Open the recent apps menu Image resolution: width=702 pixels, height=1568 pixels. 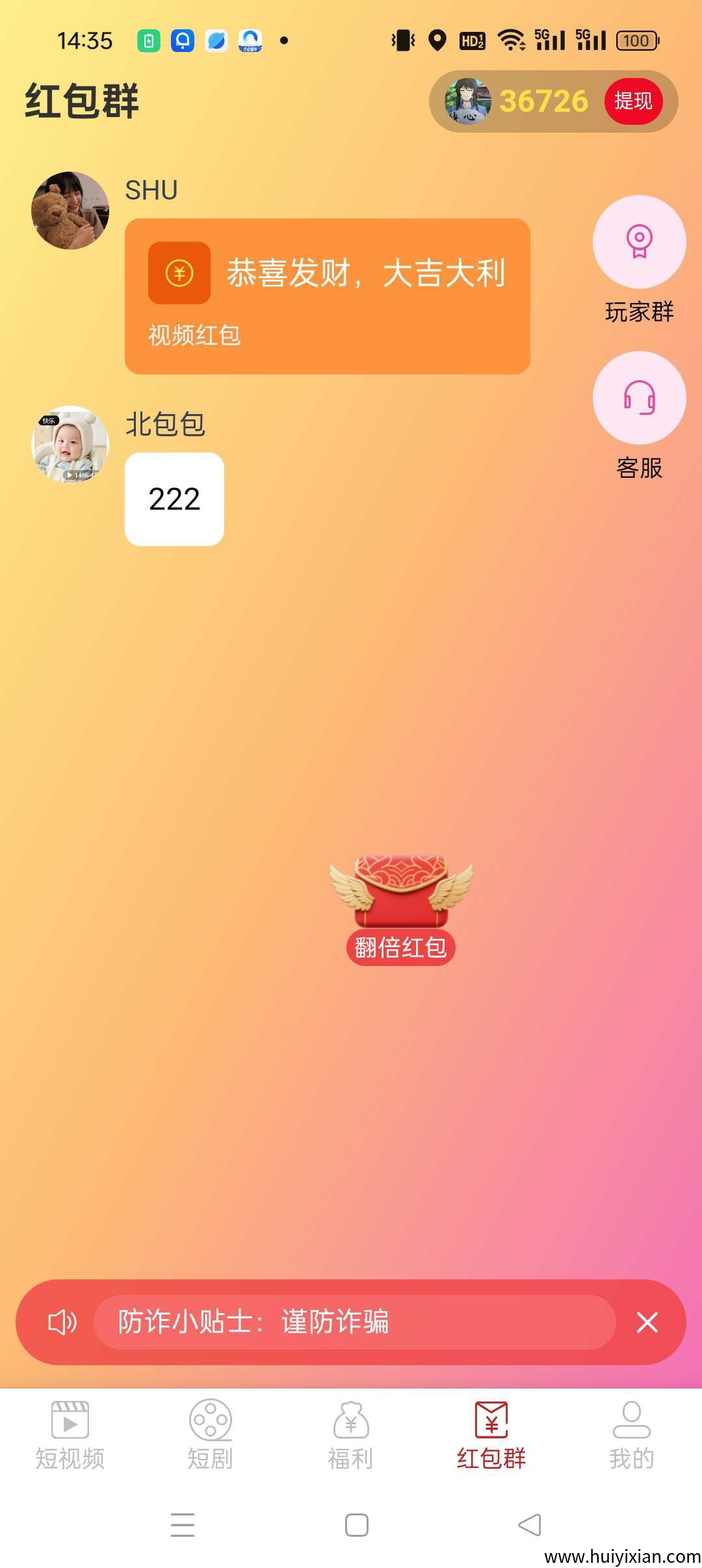183,1525
